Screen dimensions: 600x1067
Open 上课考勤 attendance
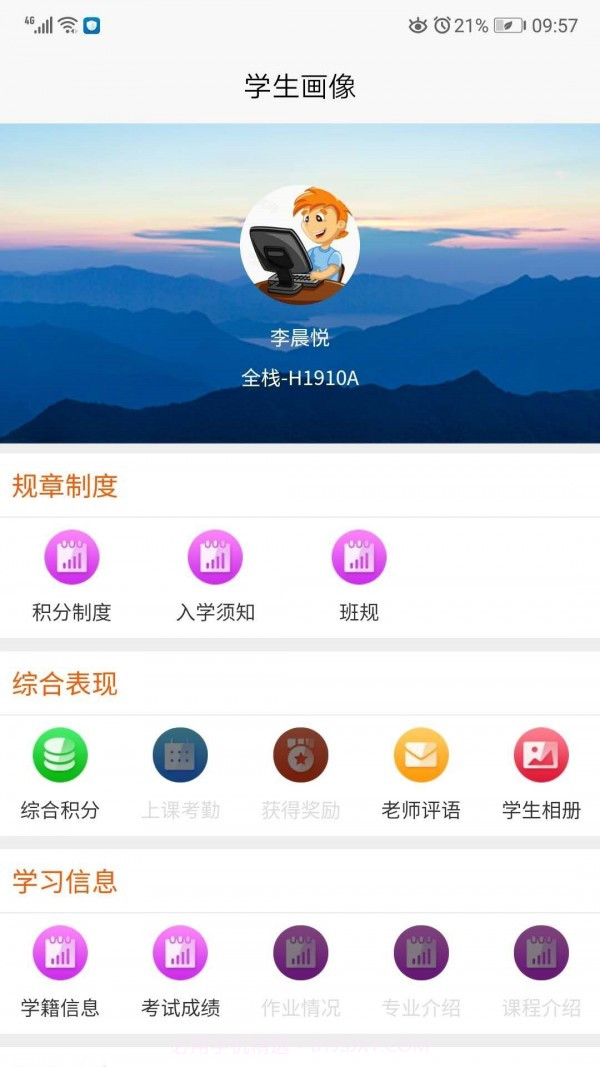tap(180, 755)
